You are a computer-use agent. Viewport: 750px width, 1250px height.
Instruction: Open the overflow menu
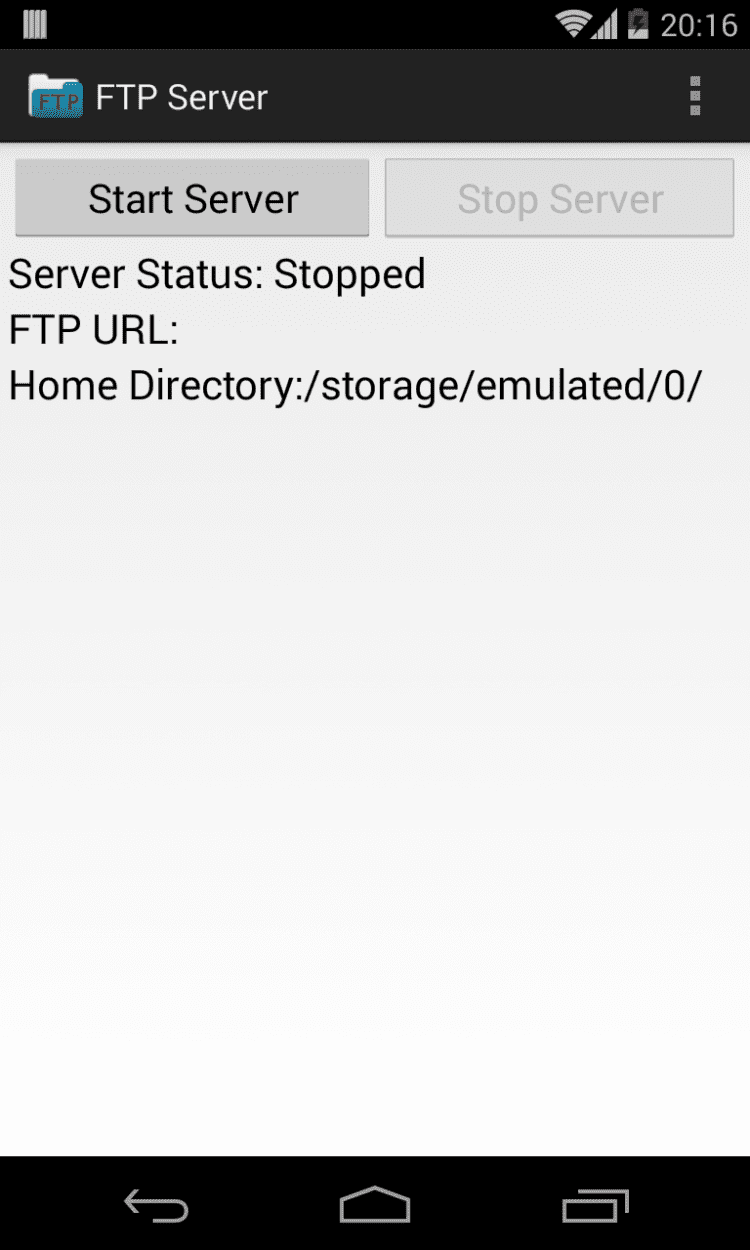[x=695, y=97]
